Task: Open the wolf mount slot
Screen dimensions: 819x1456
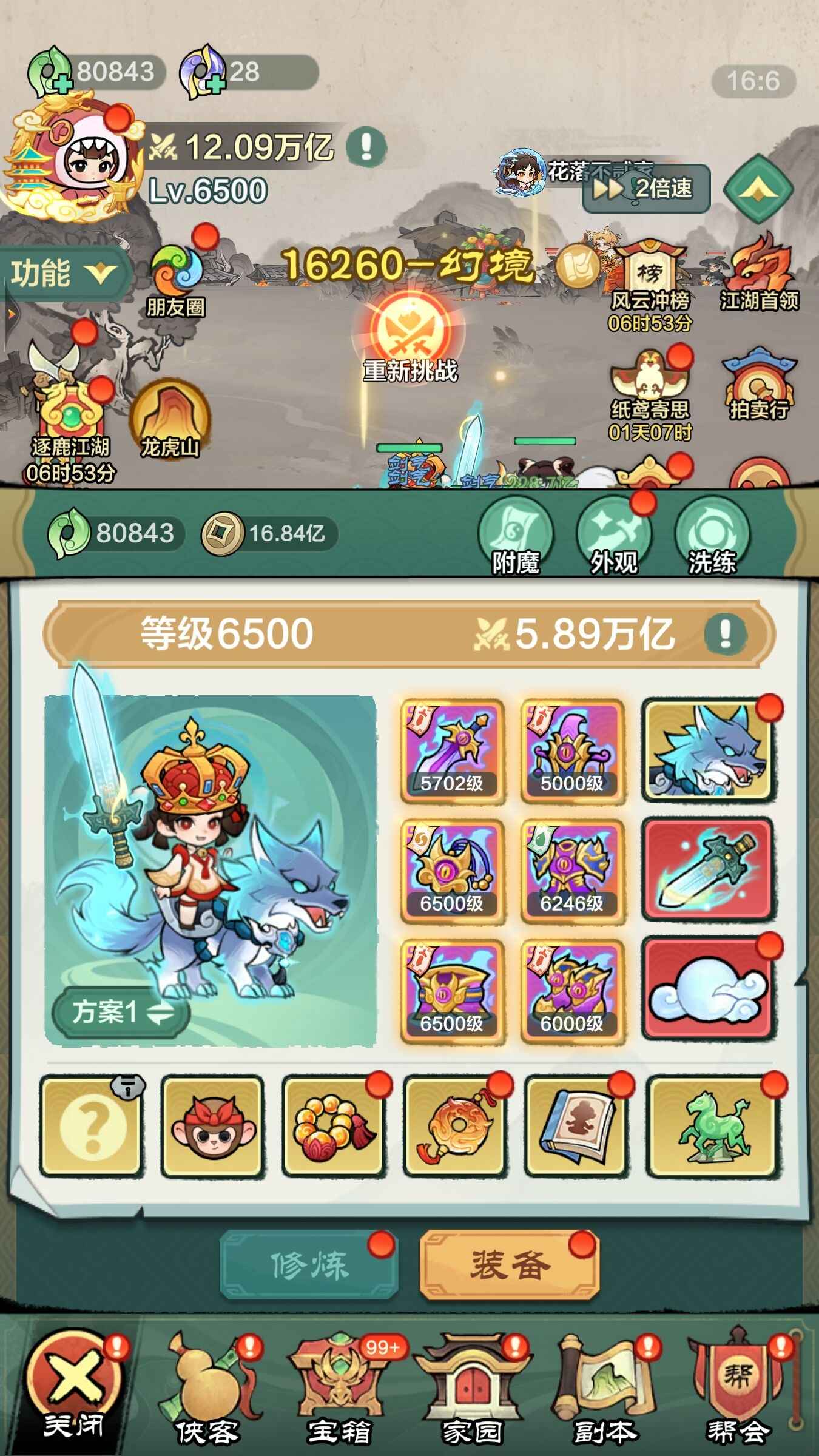Action: point(707,750)
